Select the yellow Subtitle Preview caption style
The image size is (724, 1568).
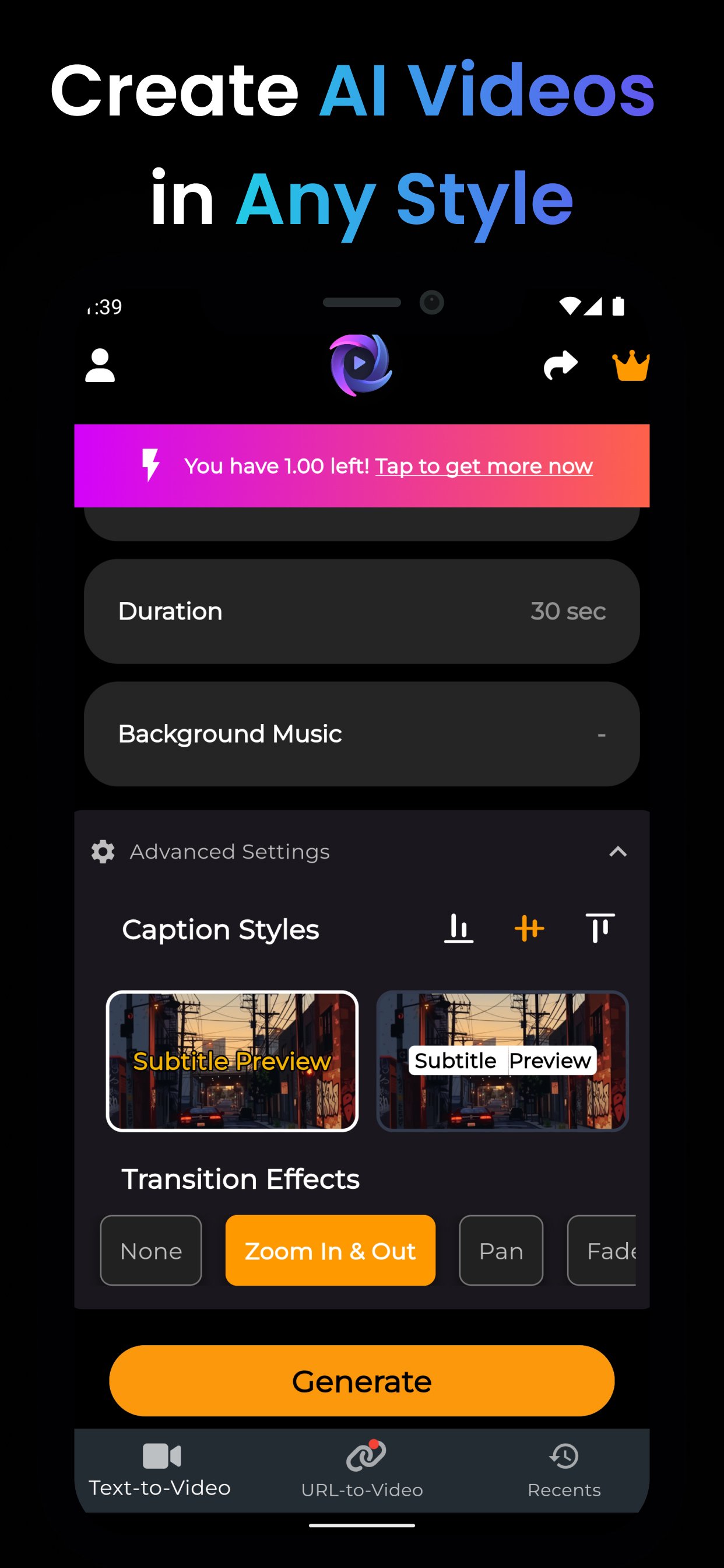[232, 1061]
